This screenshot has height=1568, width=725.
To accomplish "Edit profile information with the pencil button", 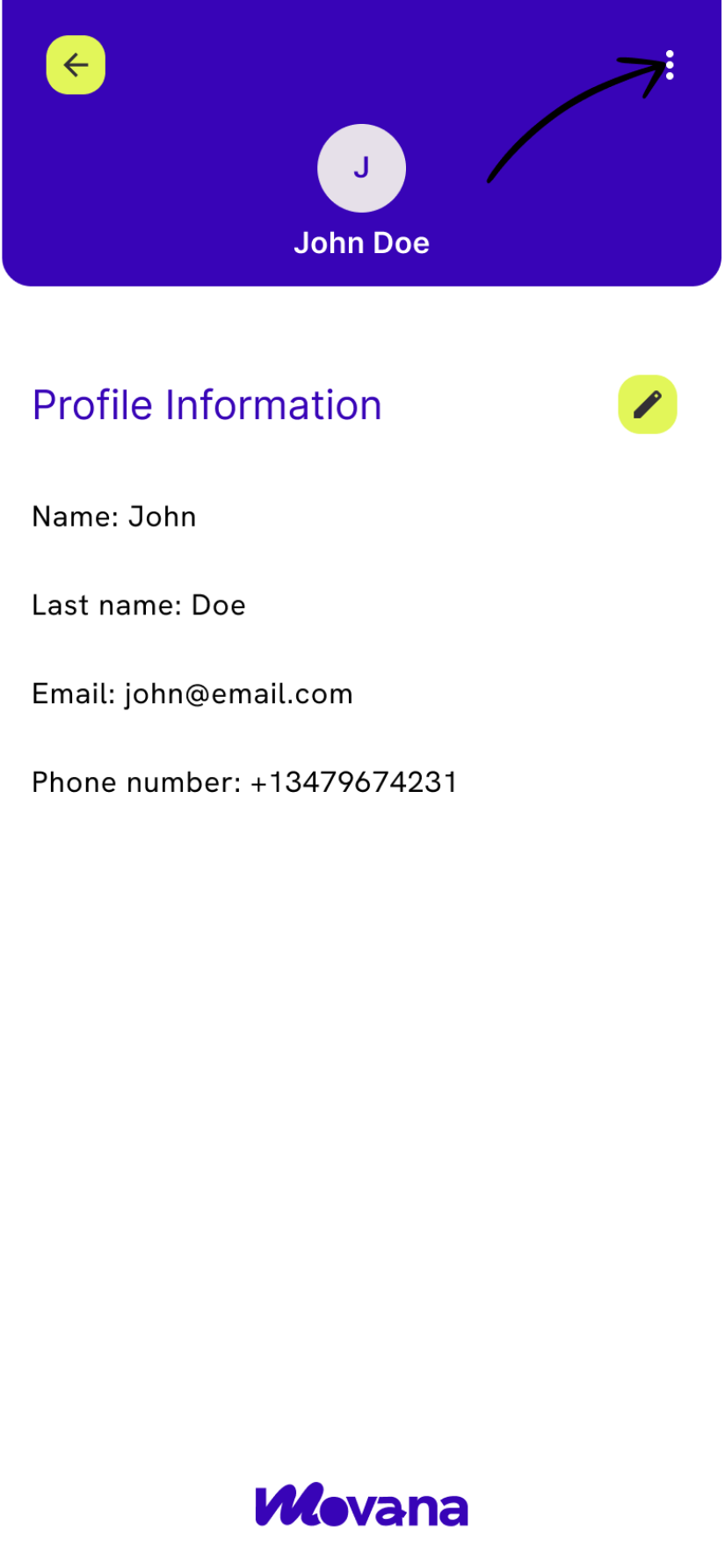I will point(648,405).
